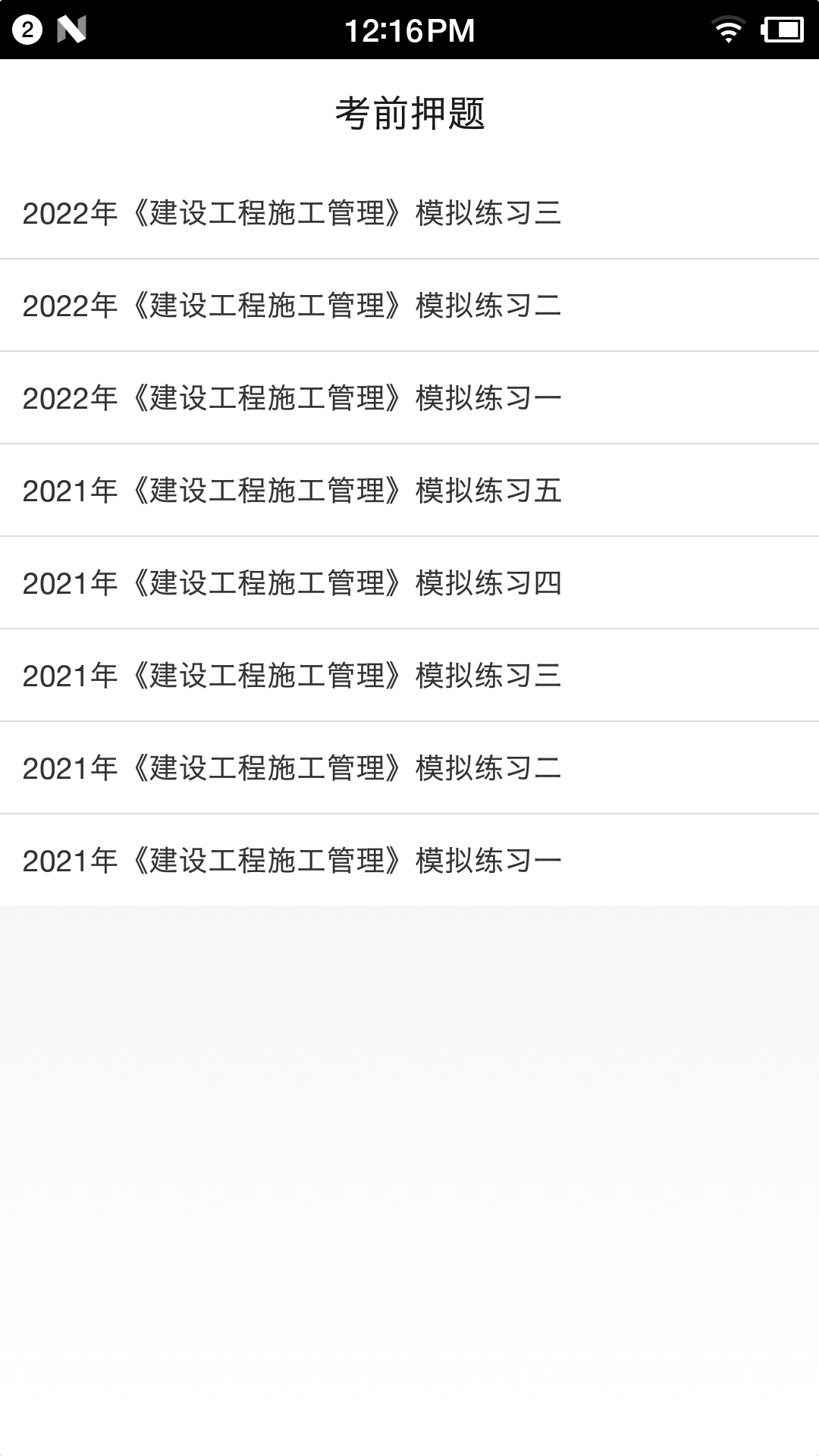
Task: Select the last 2021 practice exam row
Action: [290, 861]
